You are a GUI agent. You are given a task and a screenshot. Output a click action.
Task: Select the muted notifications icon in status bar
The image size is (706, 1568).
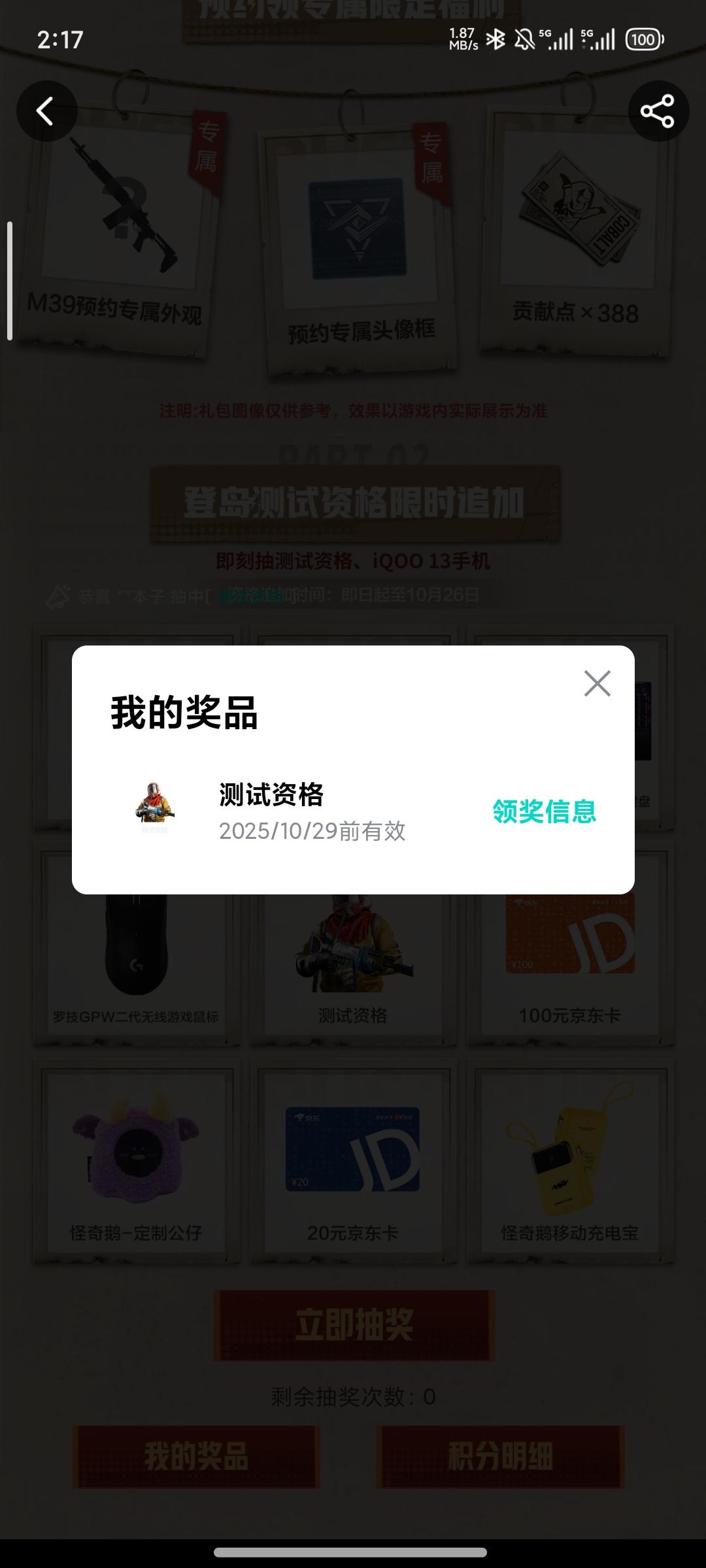(524, 41)
